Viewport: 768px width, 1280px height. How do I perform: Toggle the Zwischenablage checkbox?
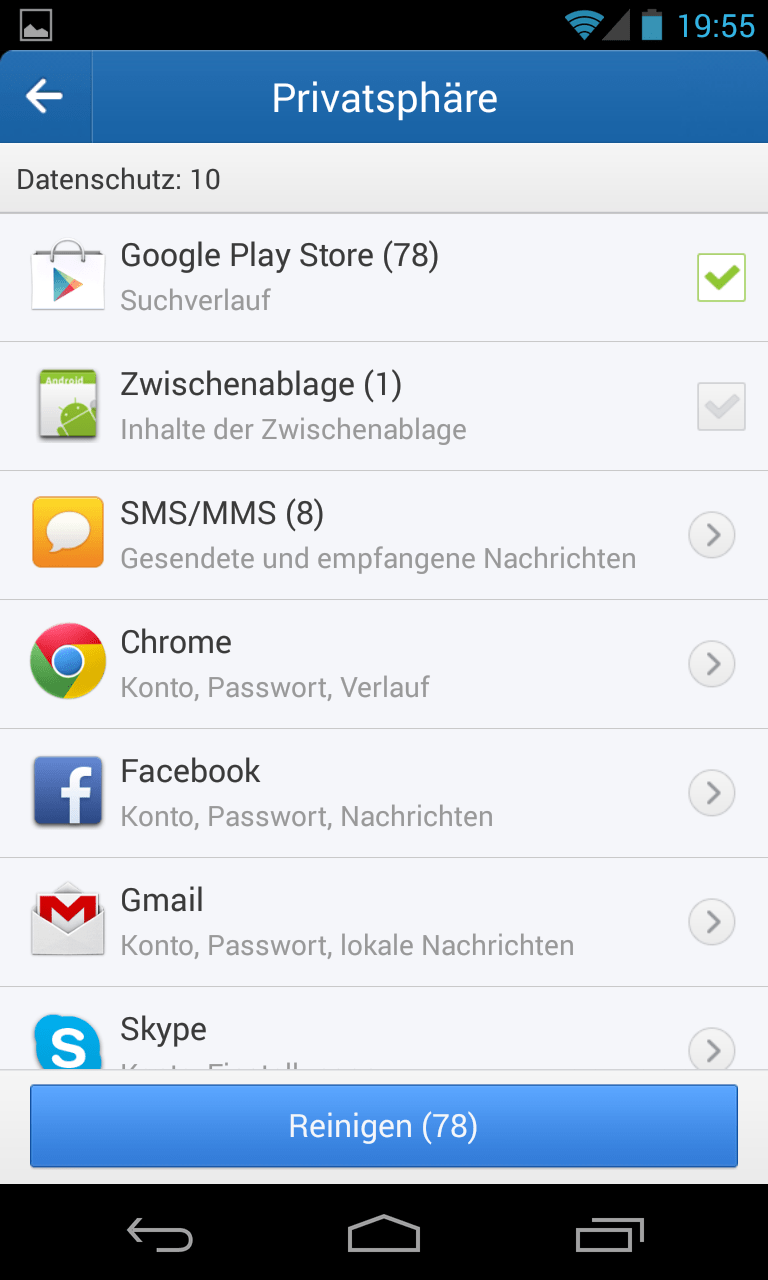[721, 406]
